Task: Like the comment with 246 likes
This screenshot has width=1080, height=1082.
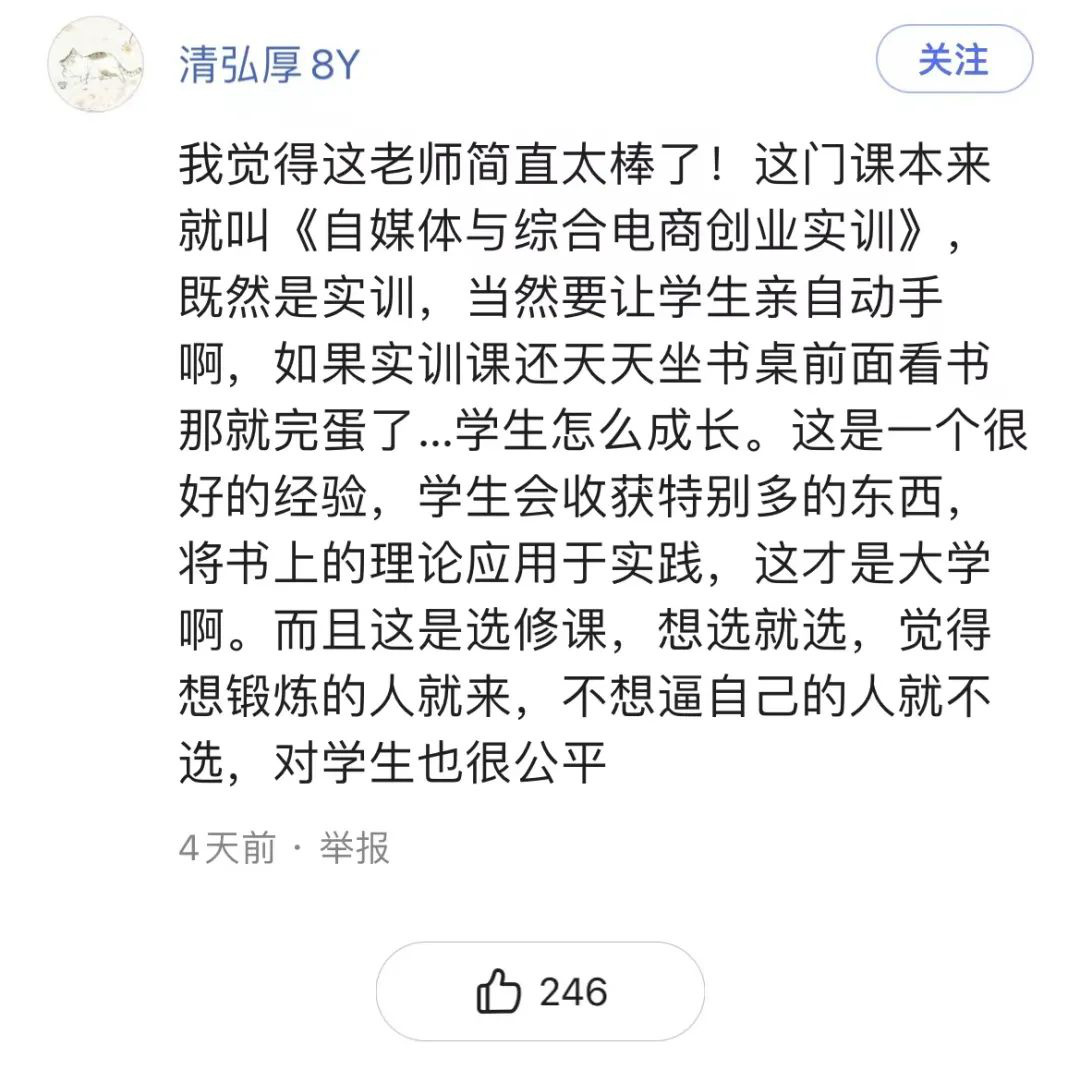Action: pyautogui.click(x=540, y=992)
